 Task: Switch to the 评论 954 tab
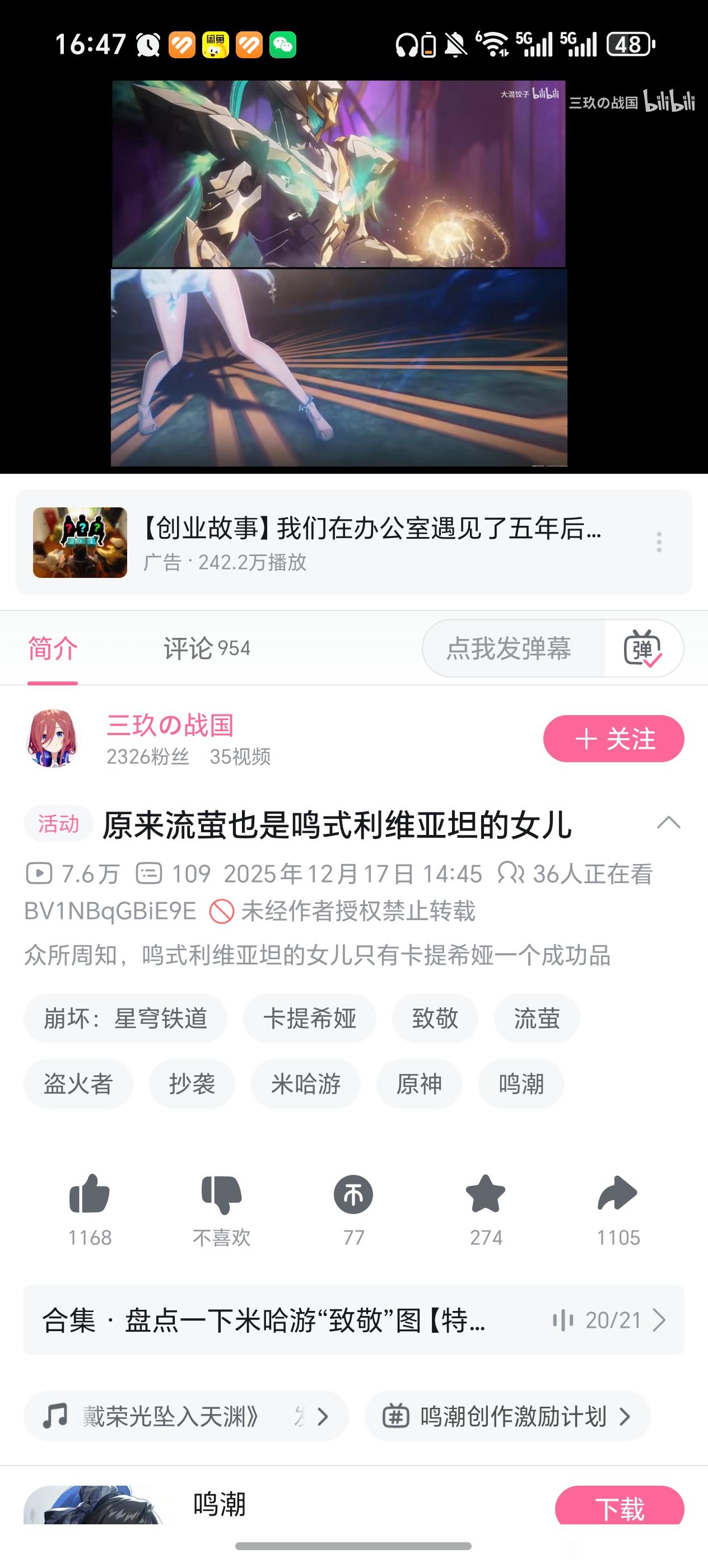pyautogui.click(x=206, y=648)
